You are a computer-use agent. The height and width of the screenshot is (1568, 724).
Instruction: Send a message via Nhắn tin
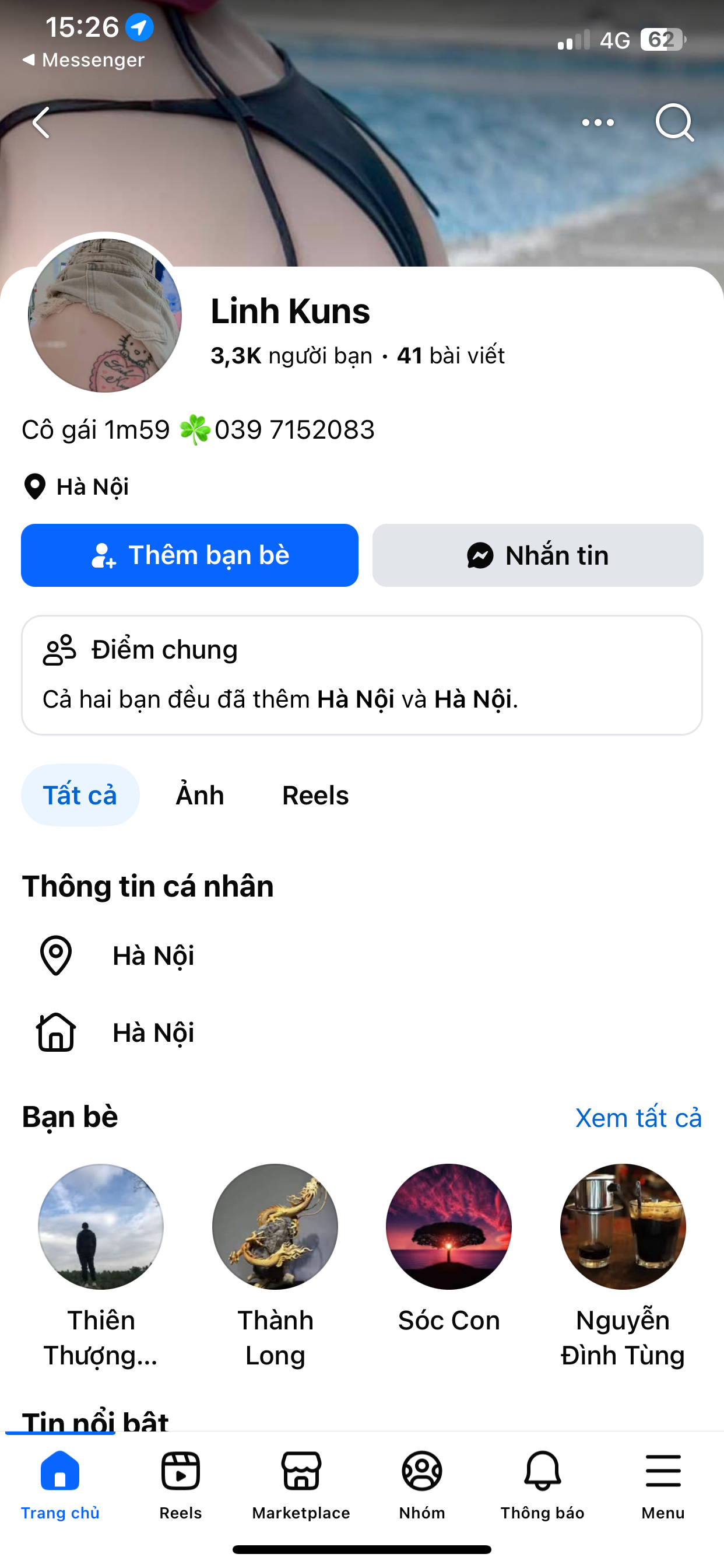click(538, 555)
